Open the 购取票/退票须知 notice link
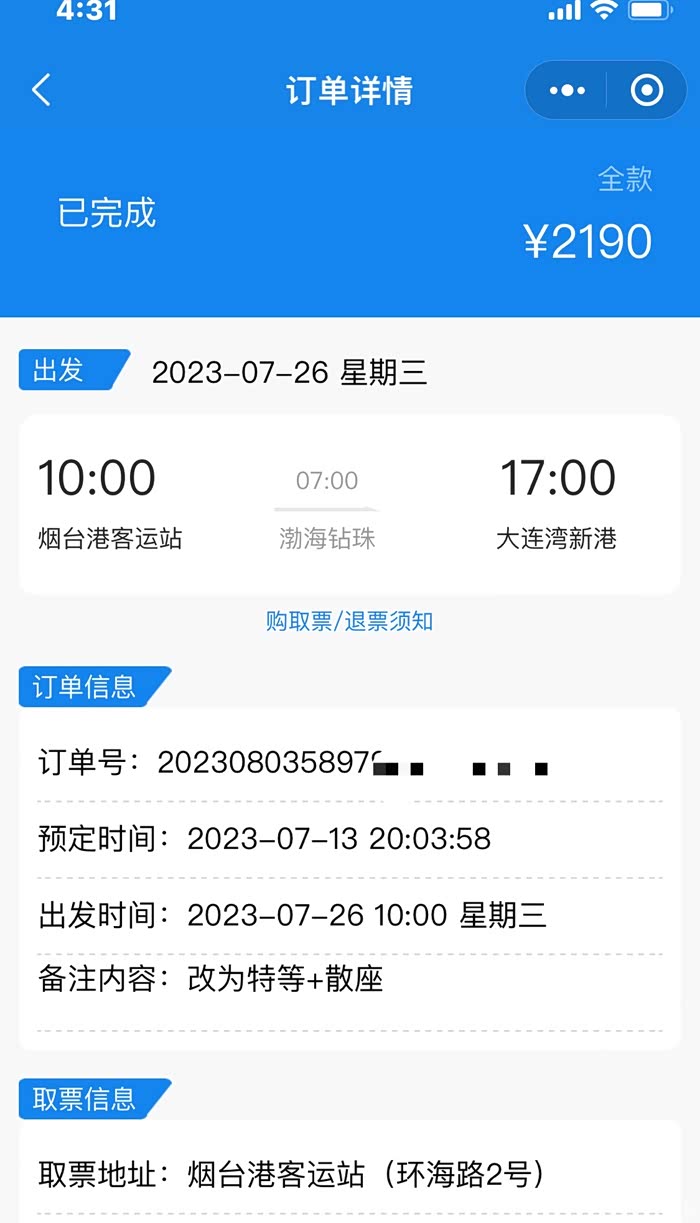Viewport: 700px width, 1223px height. [x=349, y=621]
